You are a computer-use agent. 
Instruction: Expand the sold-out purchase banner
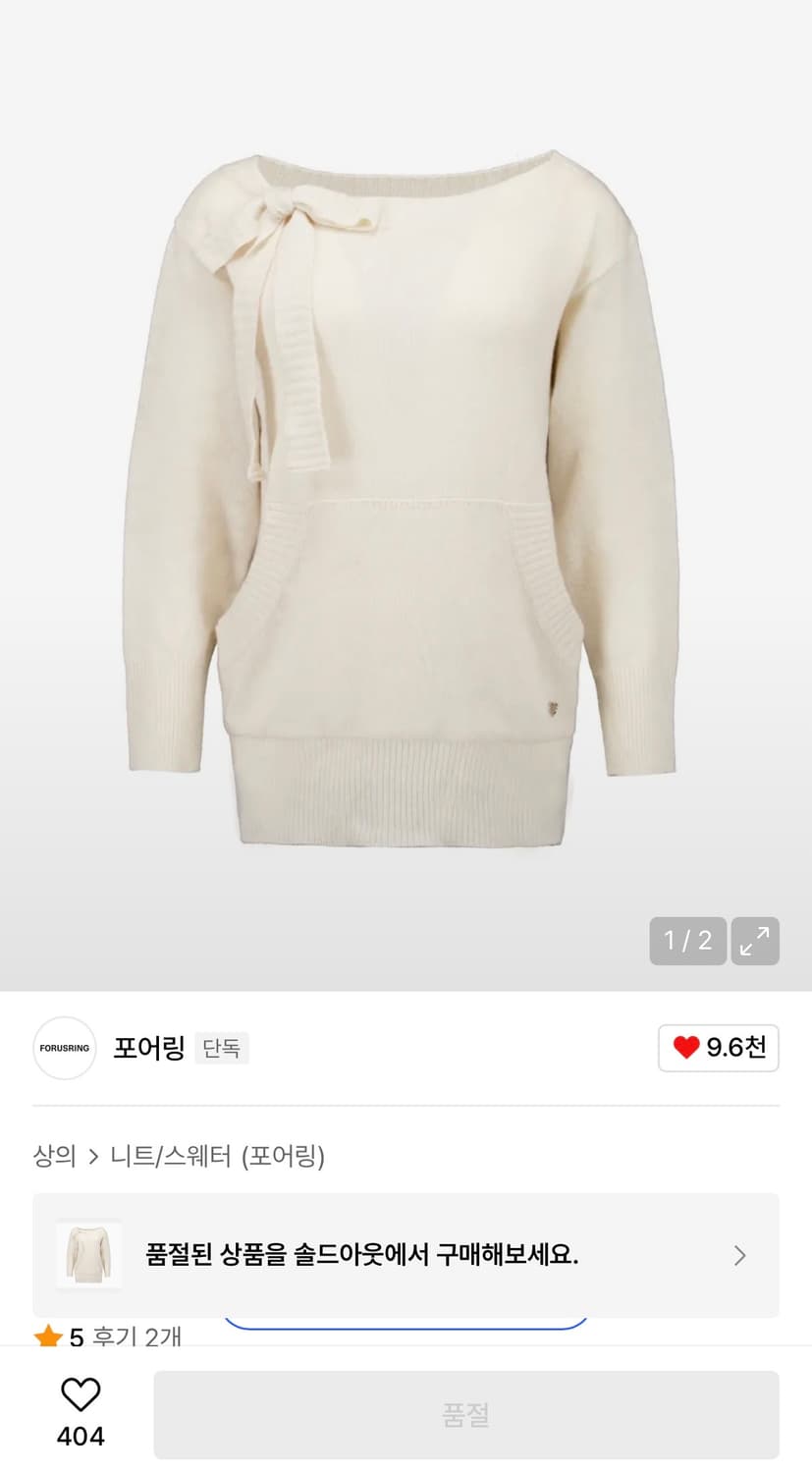406,1255
